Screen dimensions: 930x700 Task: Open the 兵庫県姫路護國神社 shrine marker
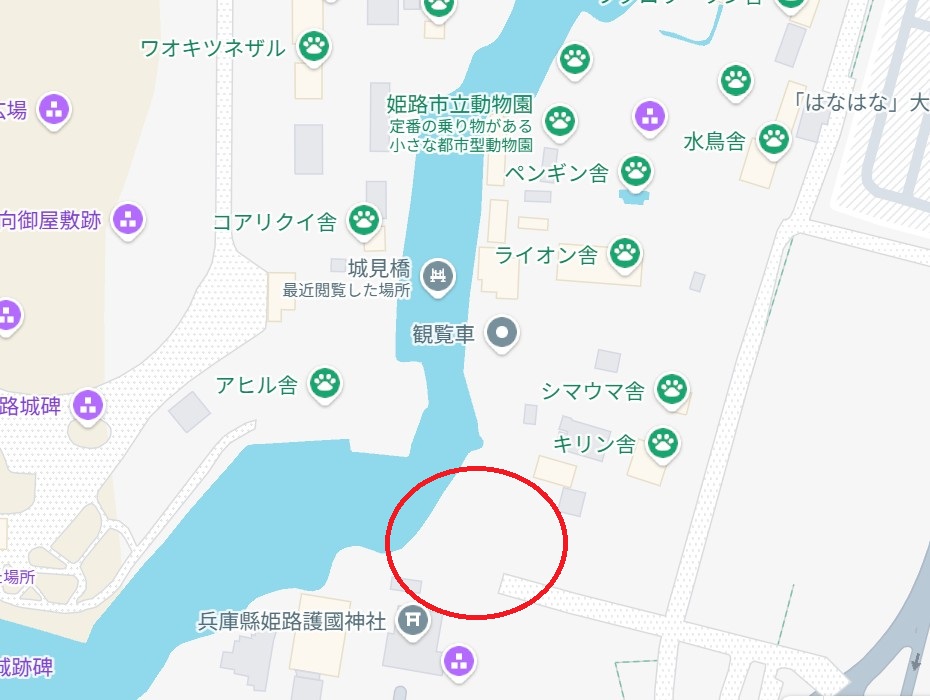[413, 621]
